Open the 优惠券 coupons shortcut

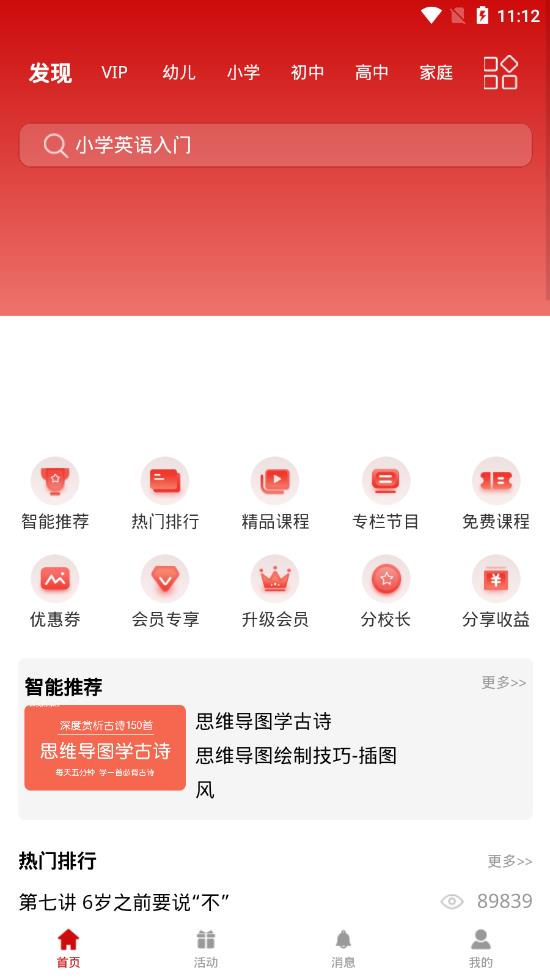coord(55,591)
